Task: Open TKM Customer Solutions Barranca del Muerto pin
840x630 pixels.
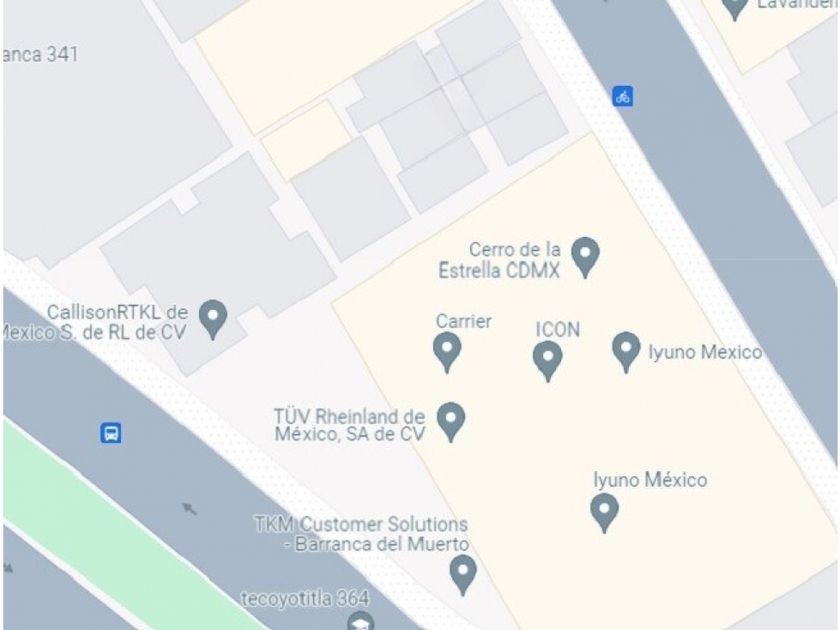Action: click(x=463, y=575)
